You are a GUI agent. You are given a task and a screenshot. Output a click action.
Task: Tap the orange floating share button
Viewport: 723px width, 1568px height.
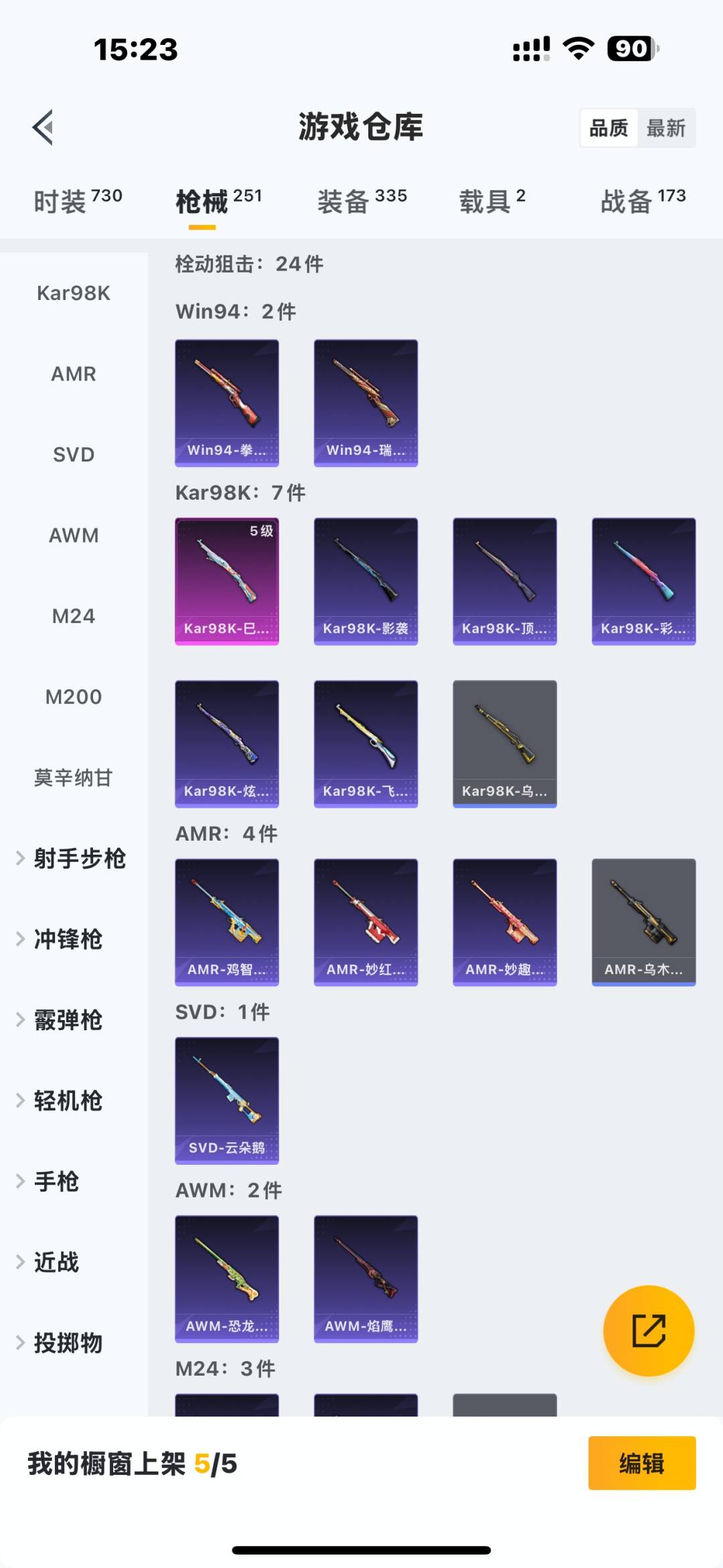point(649,1330)
